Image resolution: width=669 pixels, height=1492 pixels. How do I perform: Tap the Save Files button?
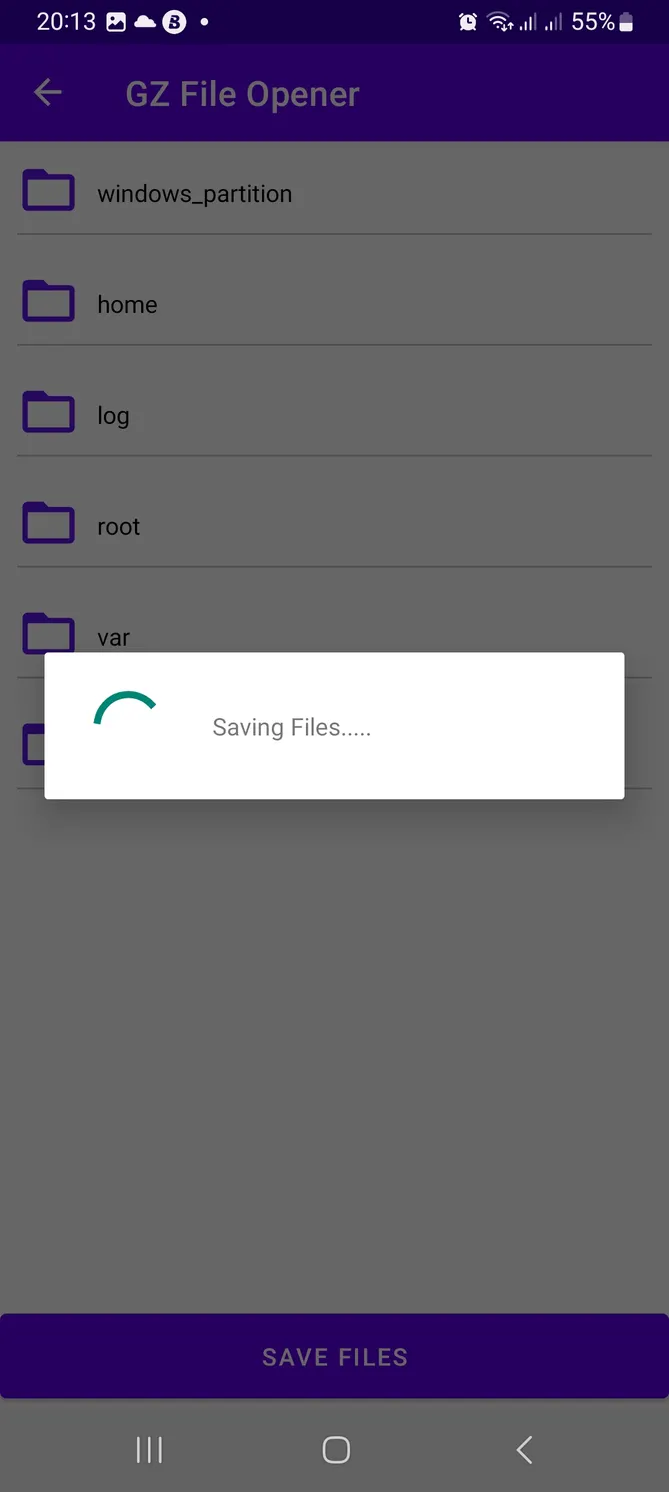(334, 1357)
